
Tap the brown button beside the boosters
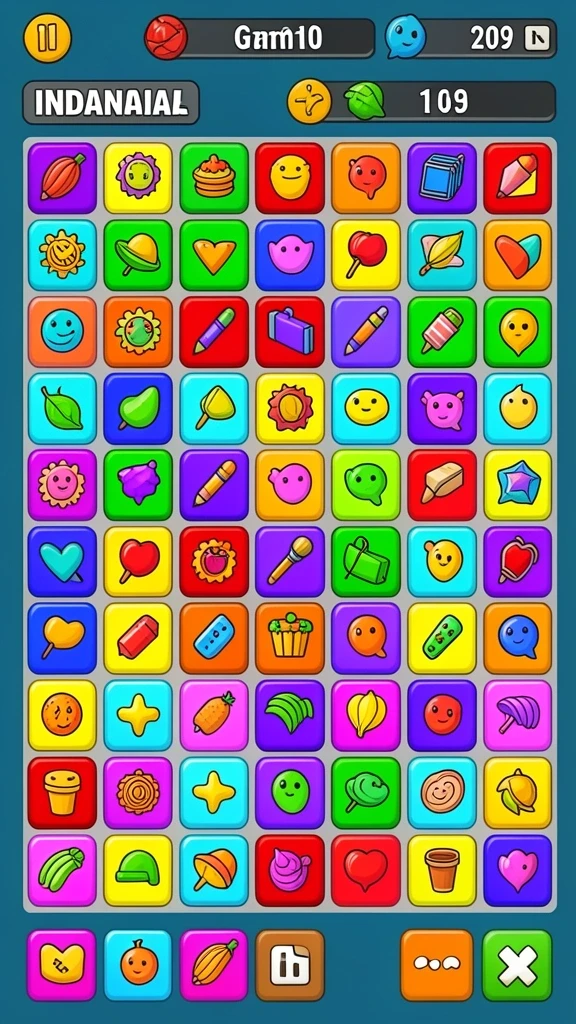290,965
